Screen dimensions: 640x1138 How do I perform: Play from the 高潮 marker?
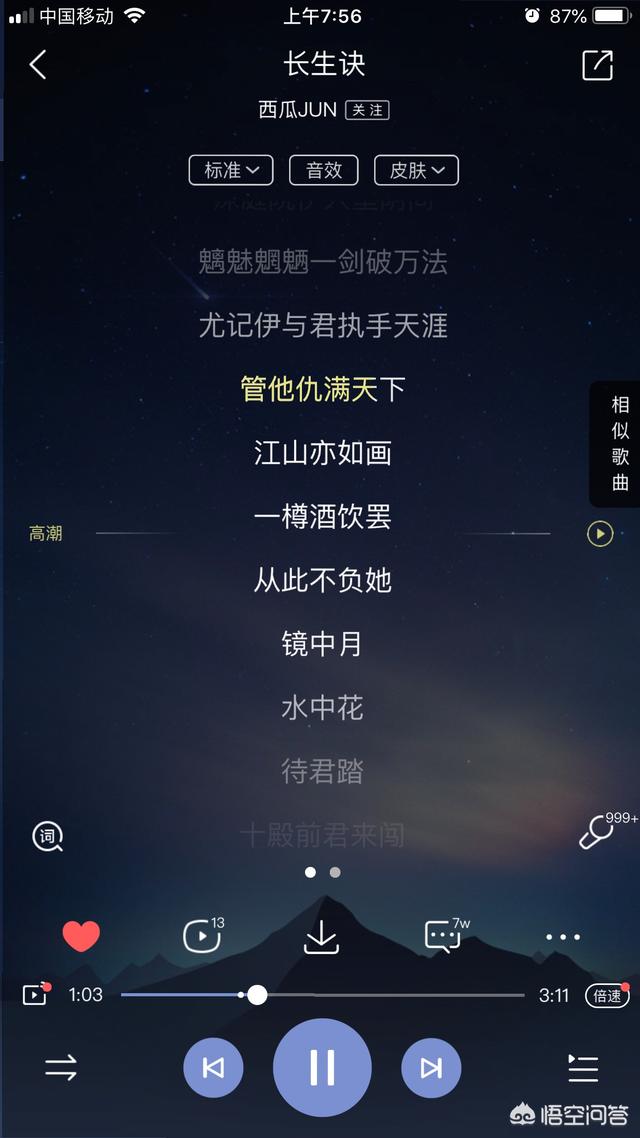pyautogui.click(x=599, y=534)
